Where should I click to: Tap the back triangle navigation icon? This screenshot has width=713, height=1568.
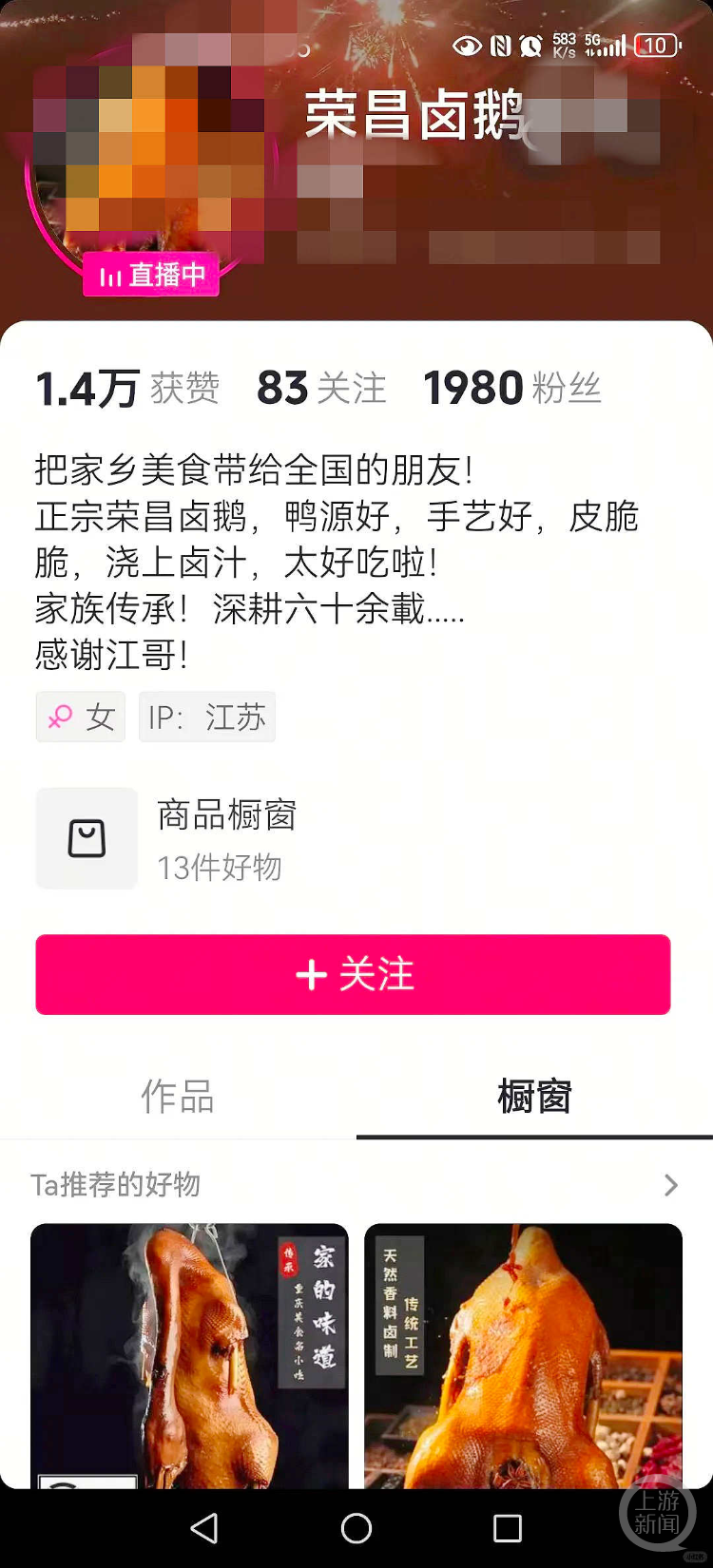pyautogui.click(x=203, y=1528)
